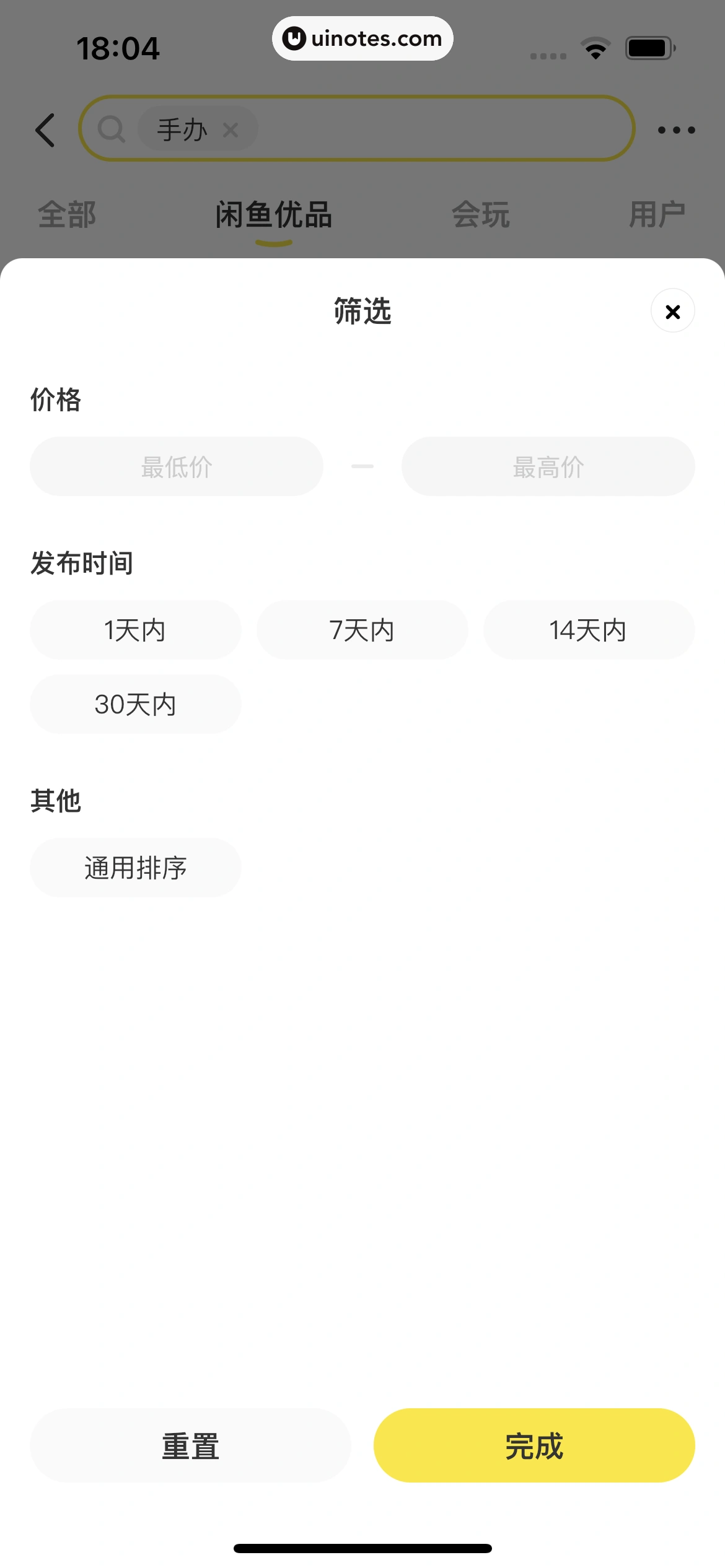The image size is (725, 1568).
Task: Click the Wi-Fi status icon
Action: (595, 46)
